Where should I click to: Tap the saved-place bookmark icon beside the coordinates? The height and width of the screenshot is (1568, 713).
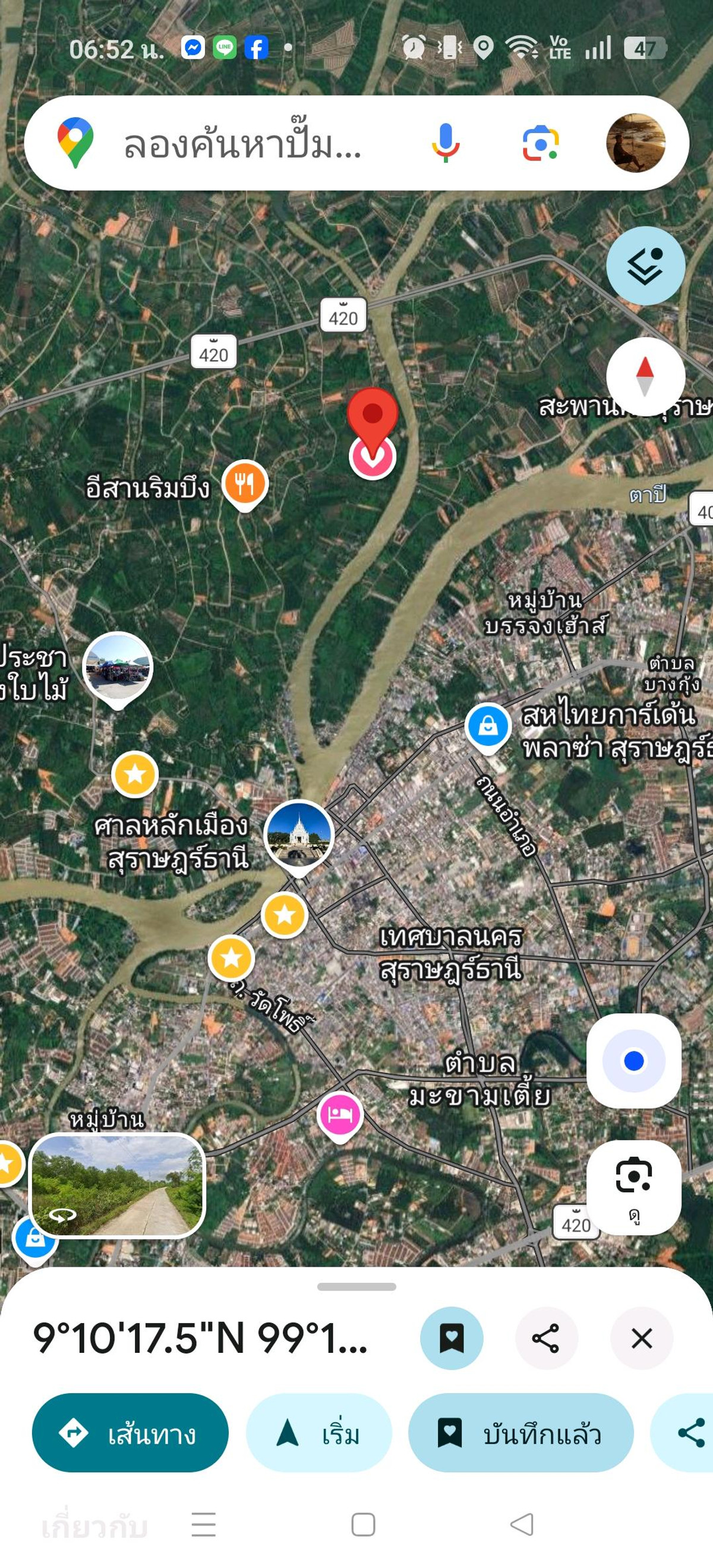pyautogui.click(x=452, y=1338)
